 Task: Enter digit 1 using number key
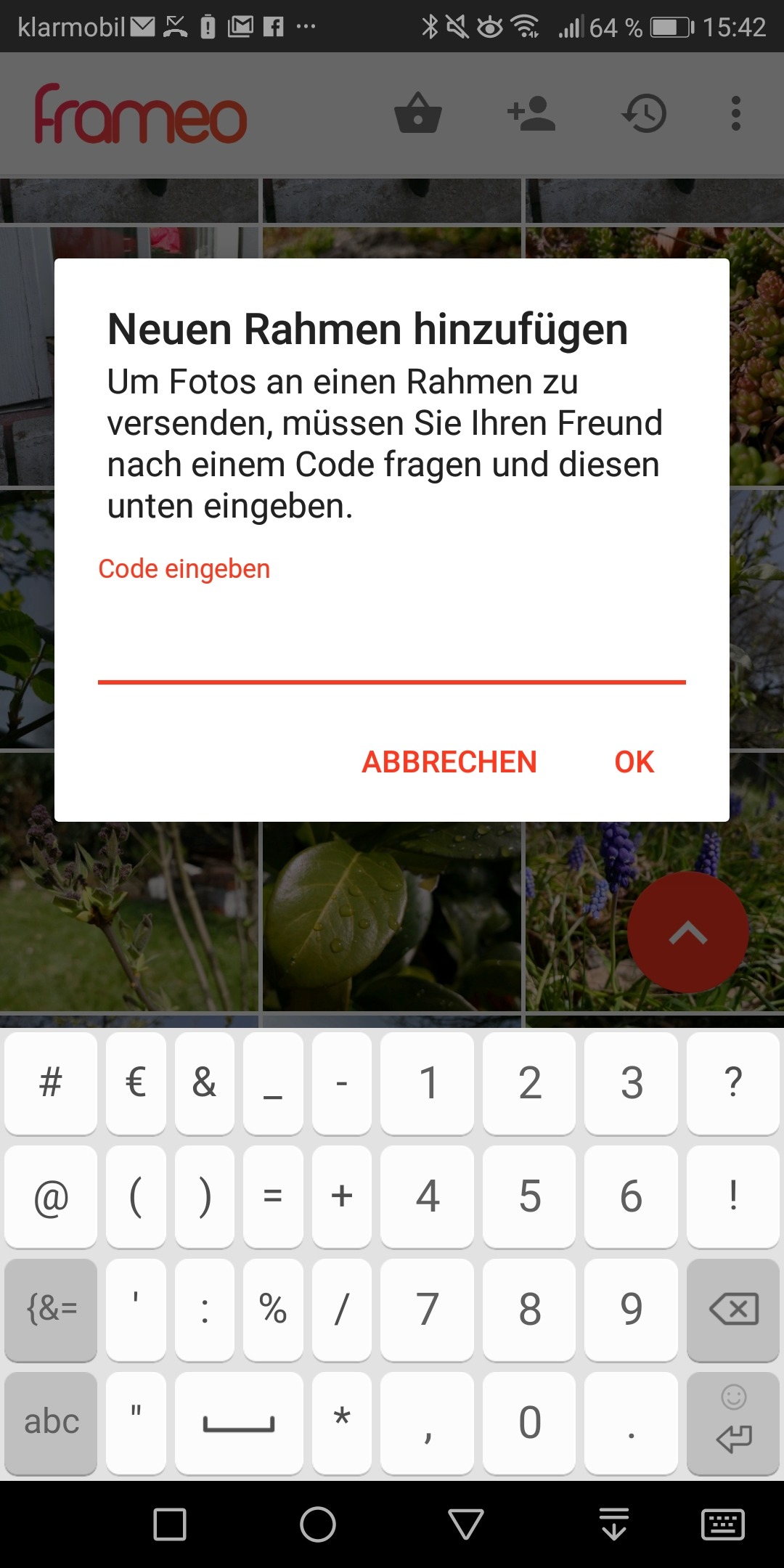click(x=428, y=1082)
